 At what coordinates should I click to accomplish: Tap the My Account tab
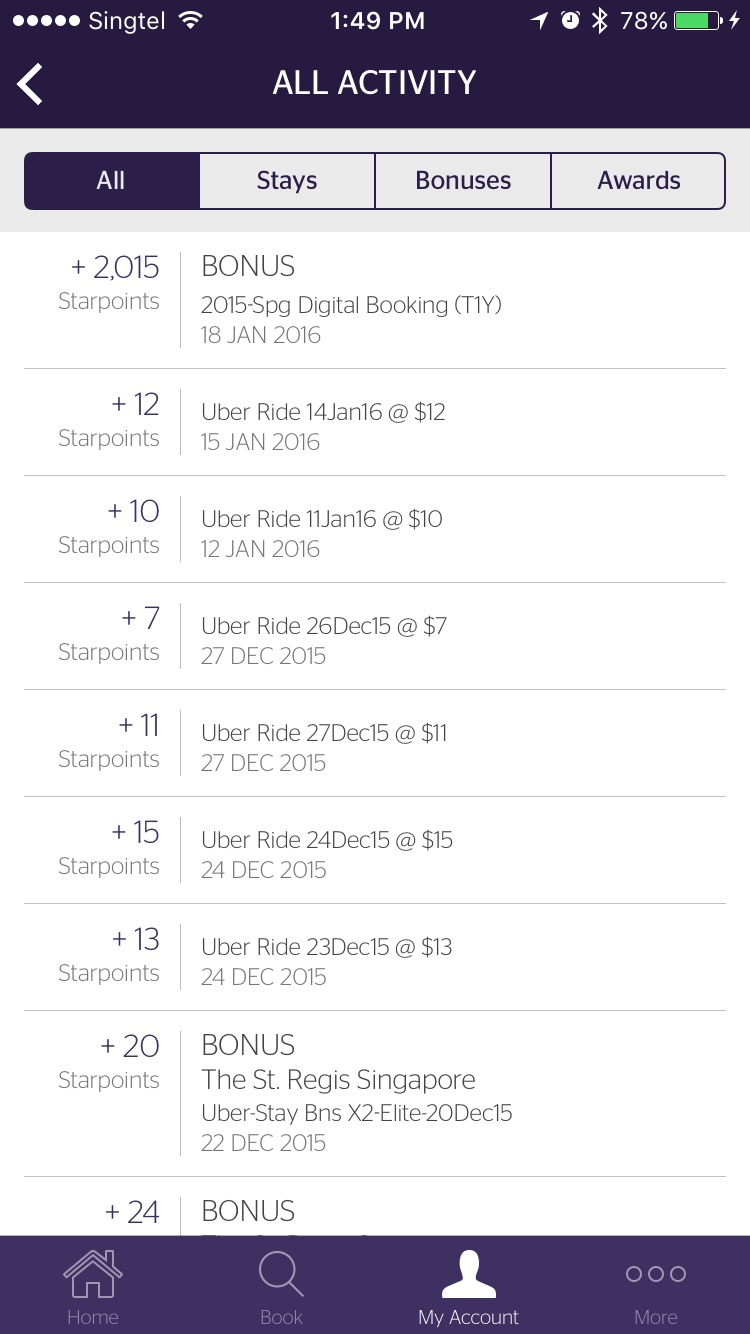468,1287
